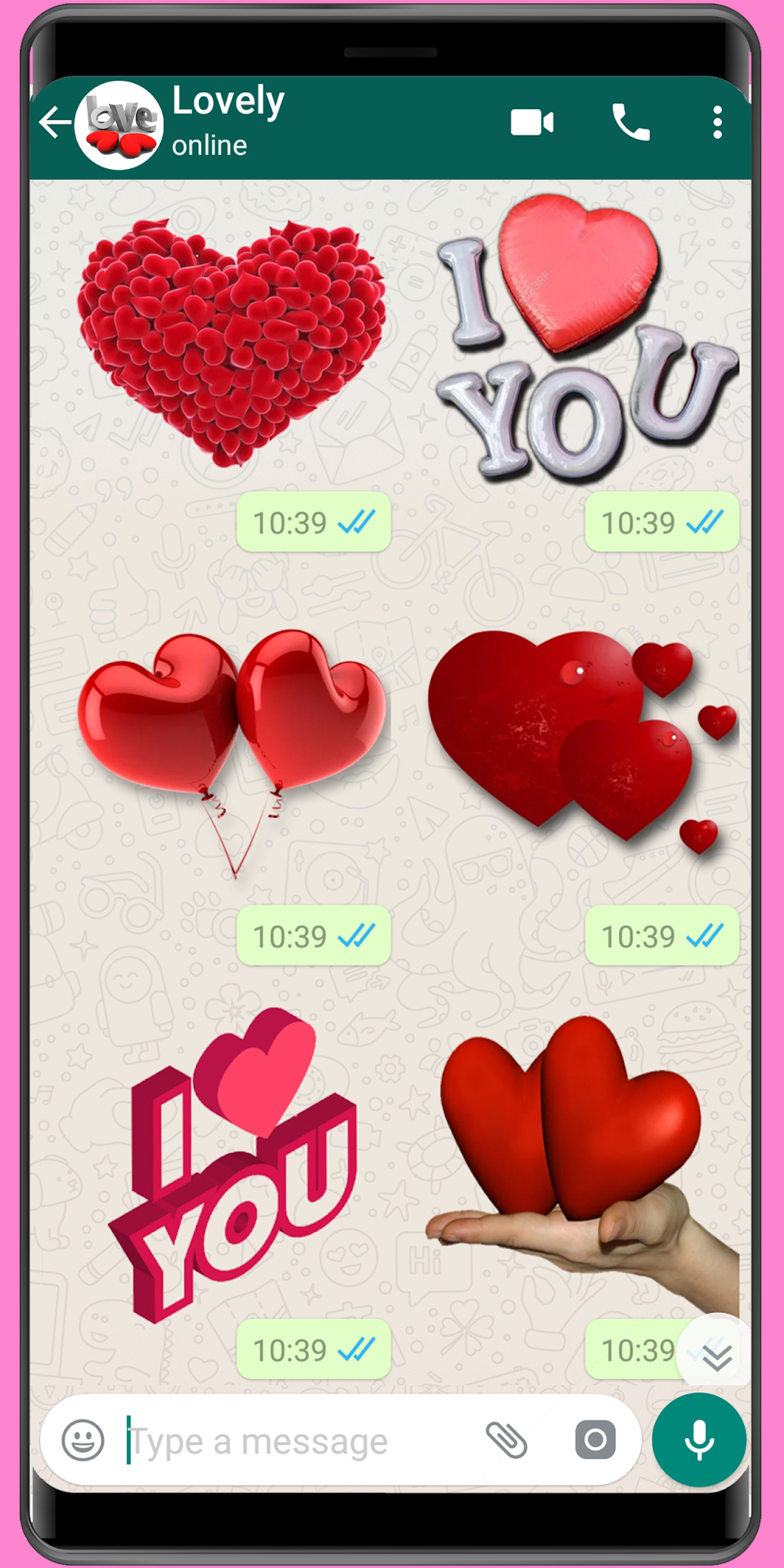Tap the online status indicator
This screenshot has height=1568, width=784.
(x=208, y=145)
